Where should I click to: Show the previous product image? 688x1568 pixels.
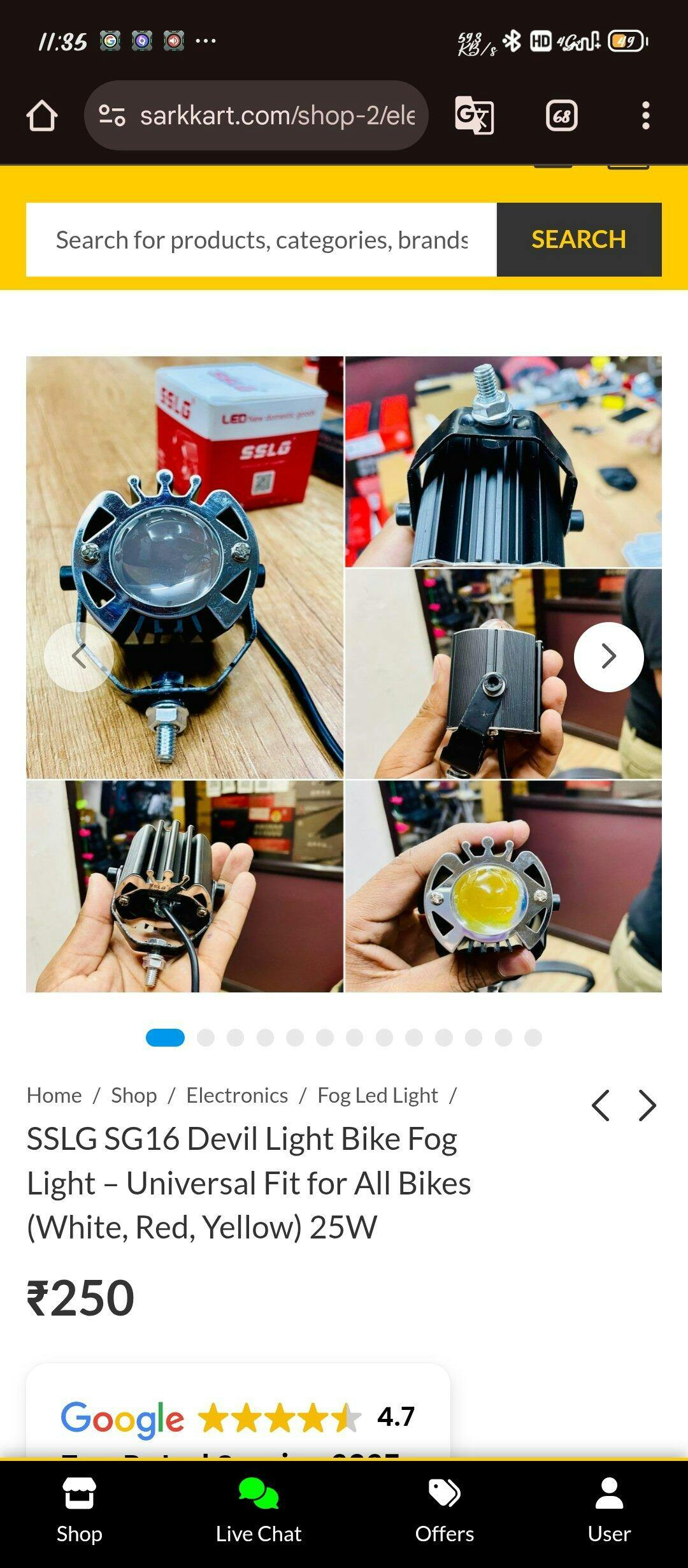click(x=79, y=657)
